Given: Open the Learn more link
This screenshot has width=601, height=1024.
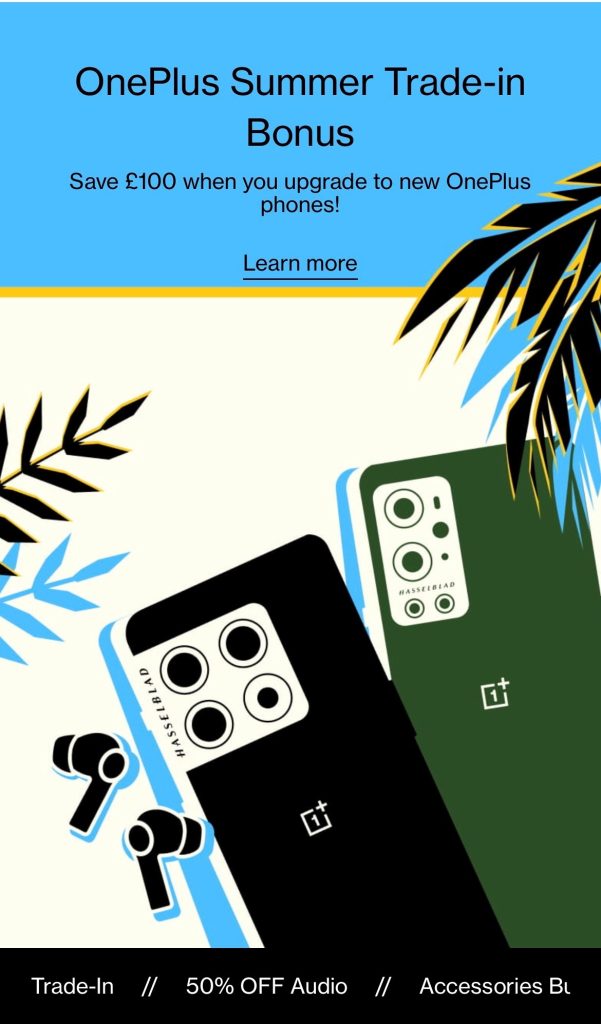Looking at the screenshot, I should click(x=300, y=264).
